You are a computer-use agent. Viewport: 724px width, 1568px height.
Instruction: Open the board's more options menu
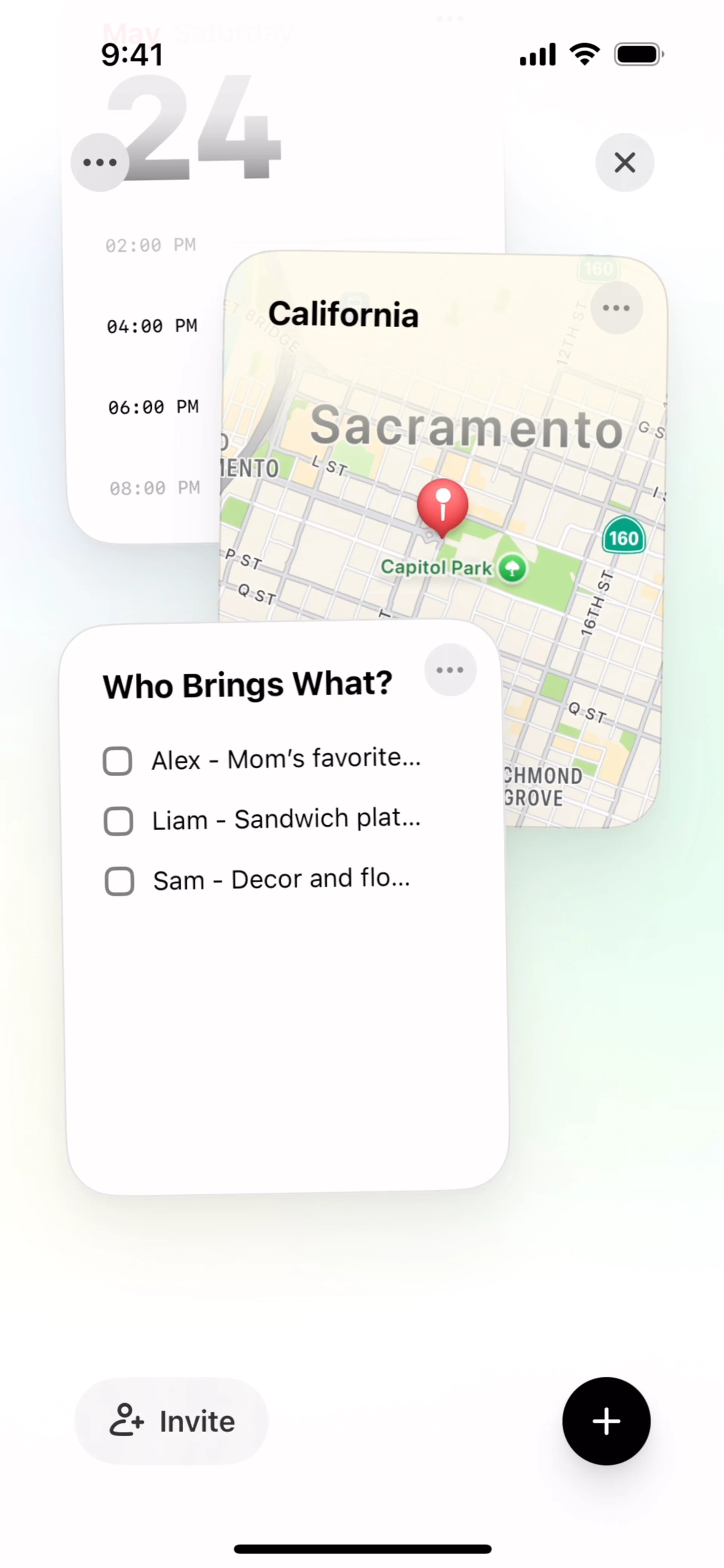coord(100,162)
